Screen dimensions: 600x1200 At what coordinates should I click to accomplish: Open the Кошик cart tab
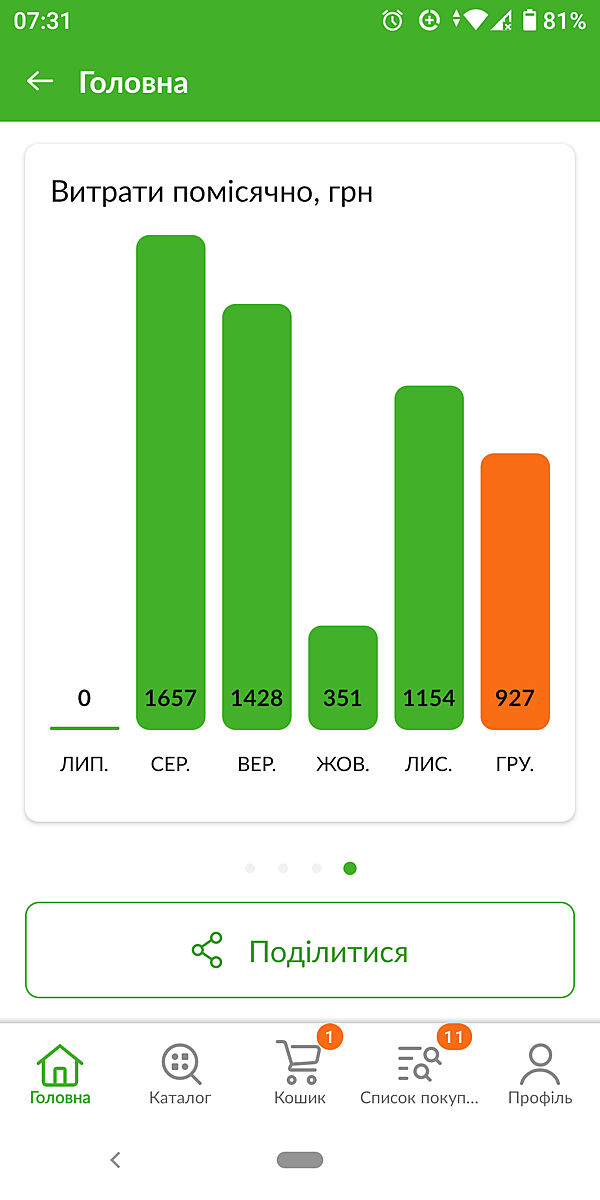[x=300, y=1074]
